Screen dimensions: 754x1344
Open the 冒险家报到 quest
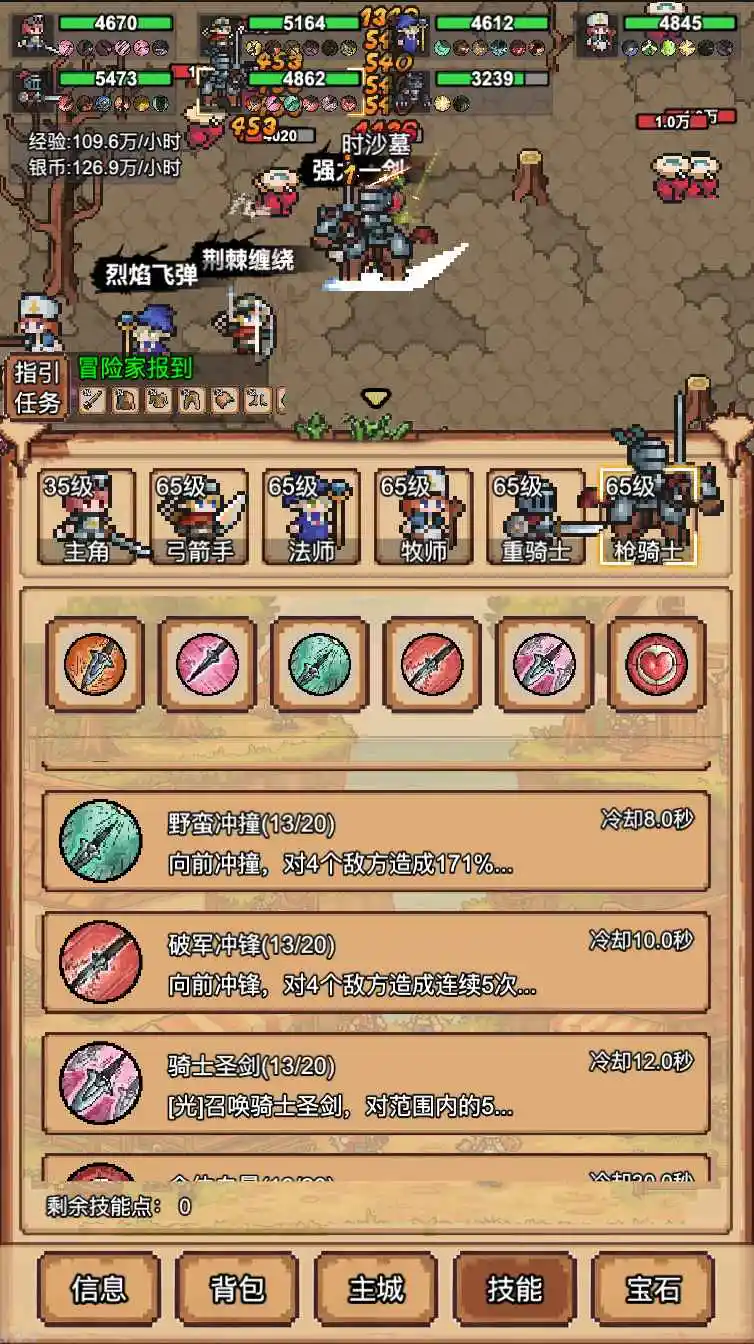pyautogui.click(x=136, y=369)
